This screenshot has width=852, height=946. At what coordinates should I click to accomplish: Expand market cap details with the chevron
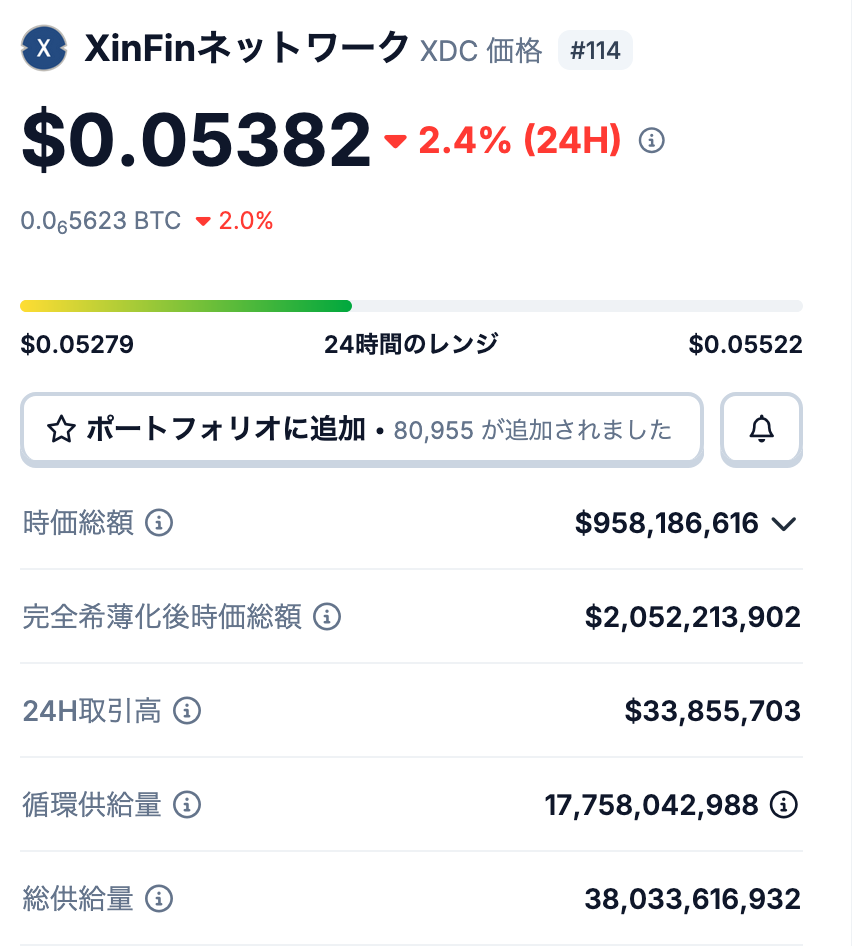click(786, 523)
